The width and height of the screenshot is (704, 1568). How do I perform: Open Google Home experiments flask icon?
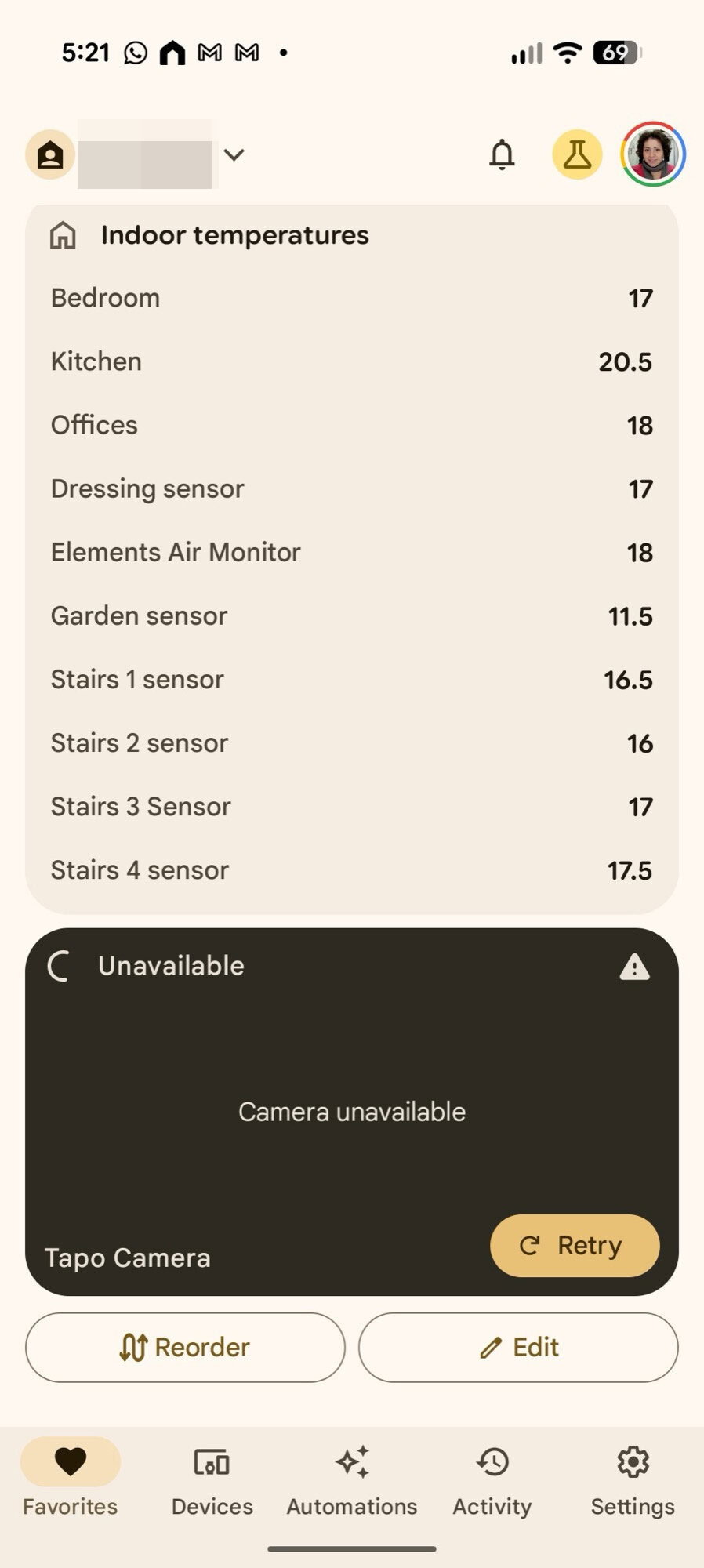pyautogui.click(x=576, y=155)
